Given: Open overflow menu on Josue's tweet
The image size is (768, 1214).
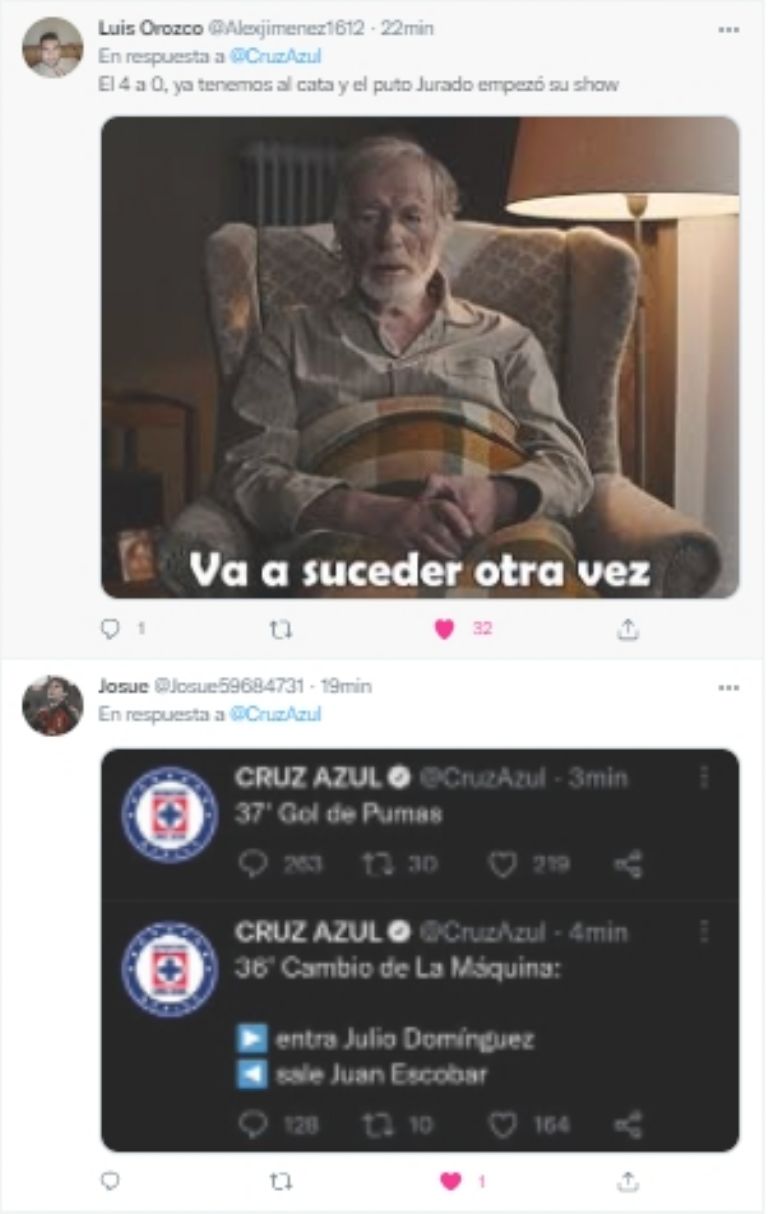Looking at the screenshot, I should click(x=728, y=688).
